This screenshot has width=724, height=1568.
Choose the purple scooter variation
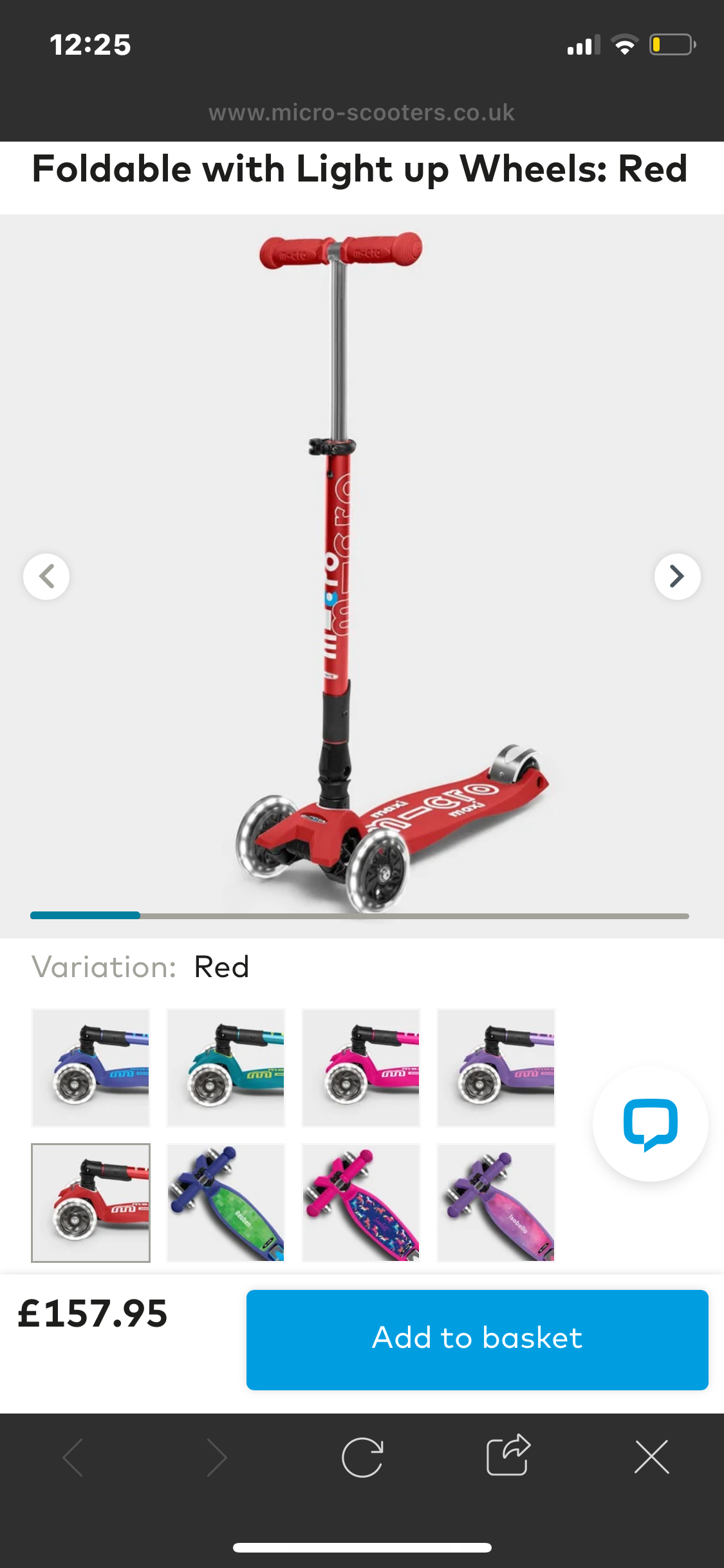point(496,1067)
